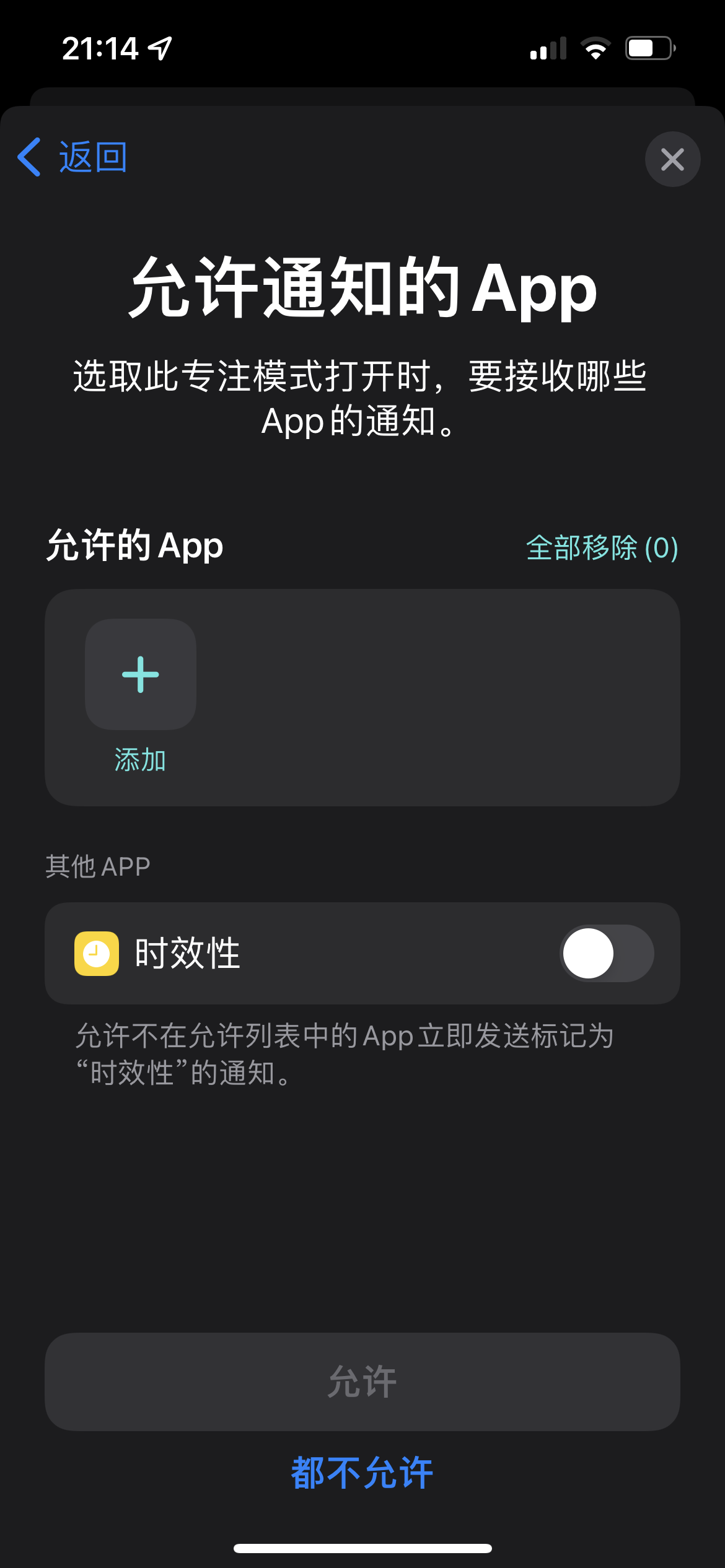Close the focus setup sheet

pyautogui.click(x=672, y=160)
